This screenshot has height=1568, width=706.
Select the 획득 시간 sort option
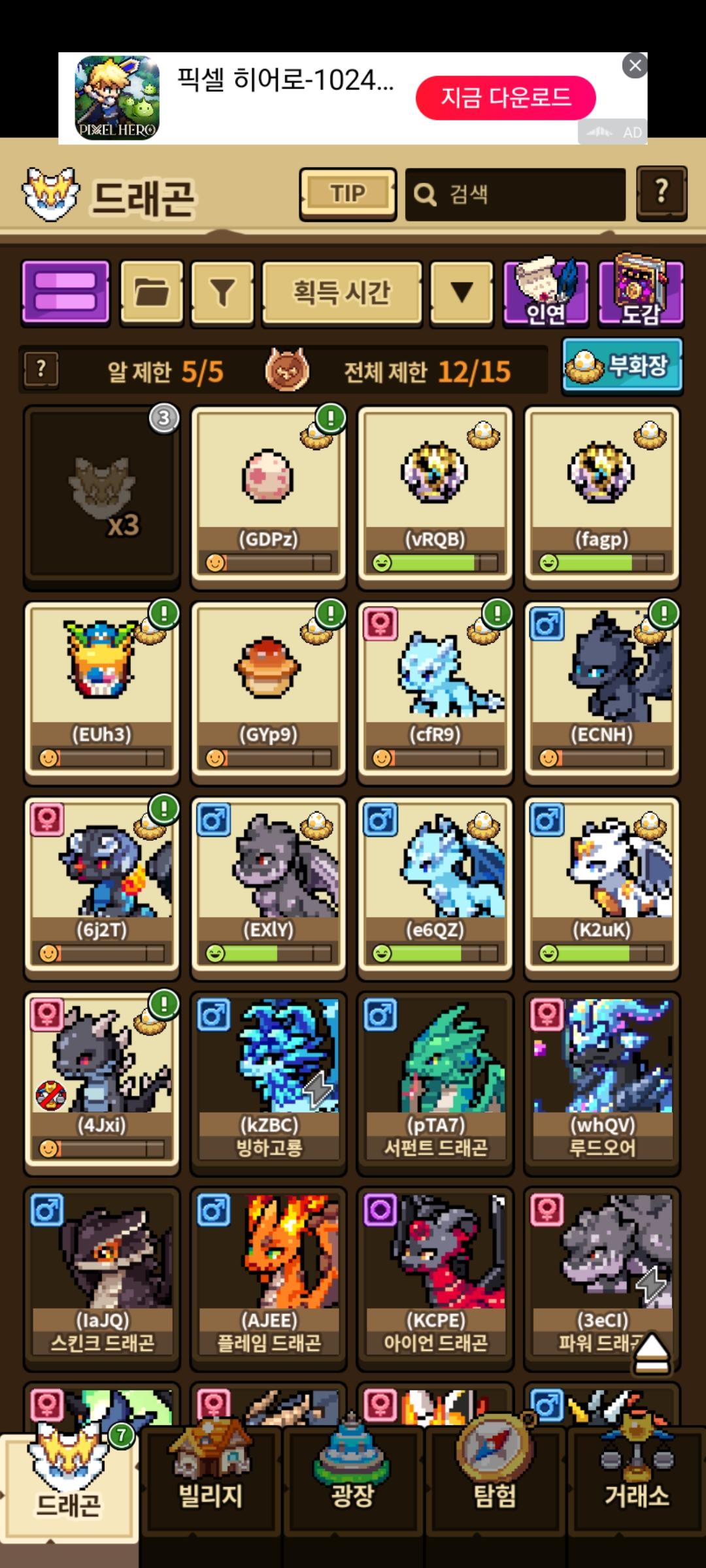tap(342, 292)
